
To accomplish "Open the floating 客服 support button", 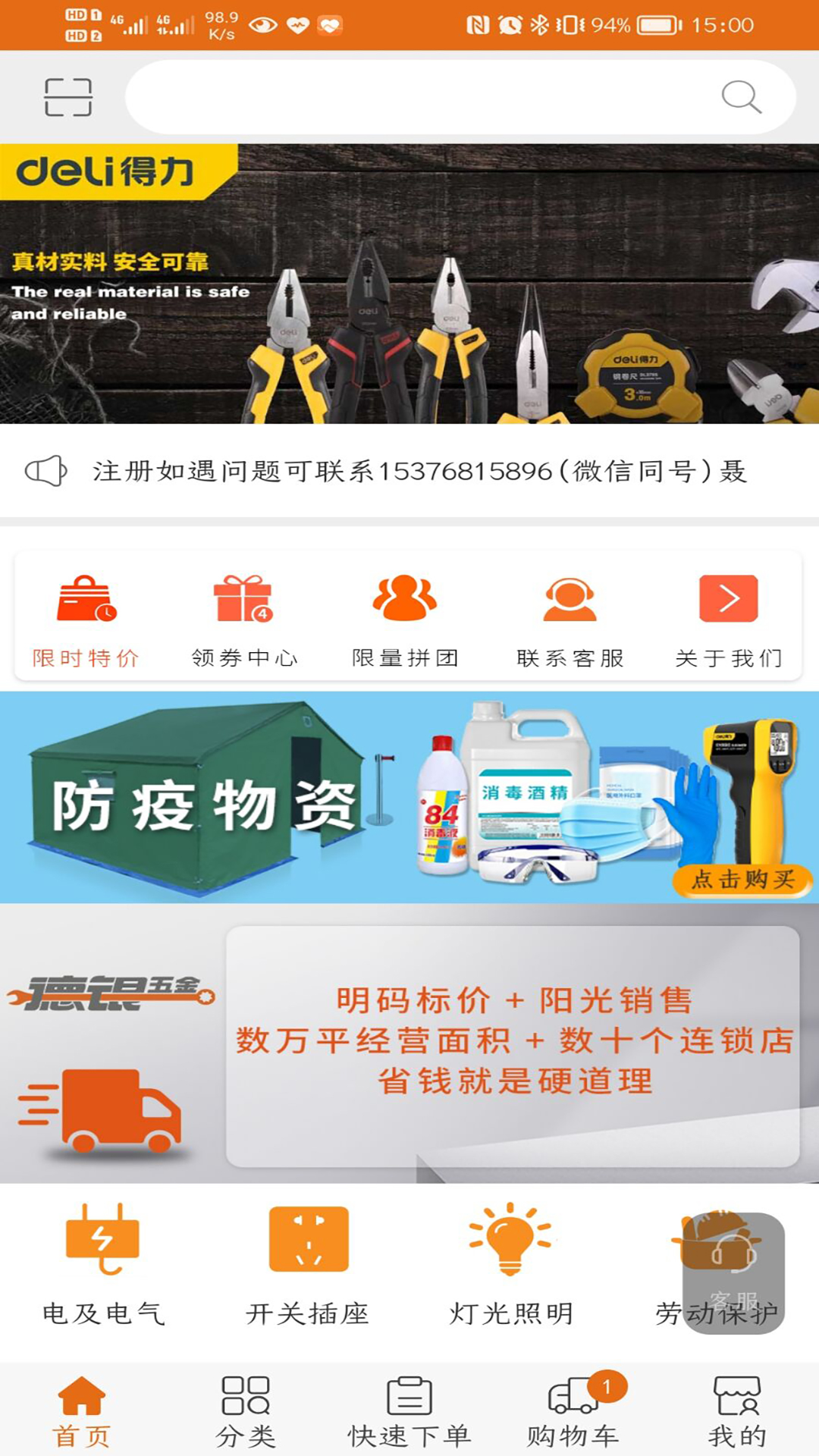I will 732,1266.
